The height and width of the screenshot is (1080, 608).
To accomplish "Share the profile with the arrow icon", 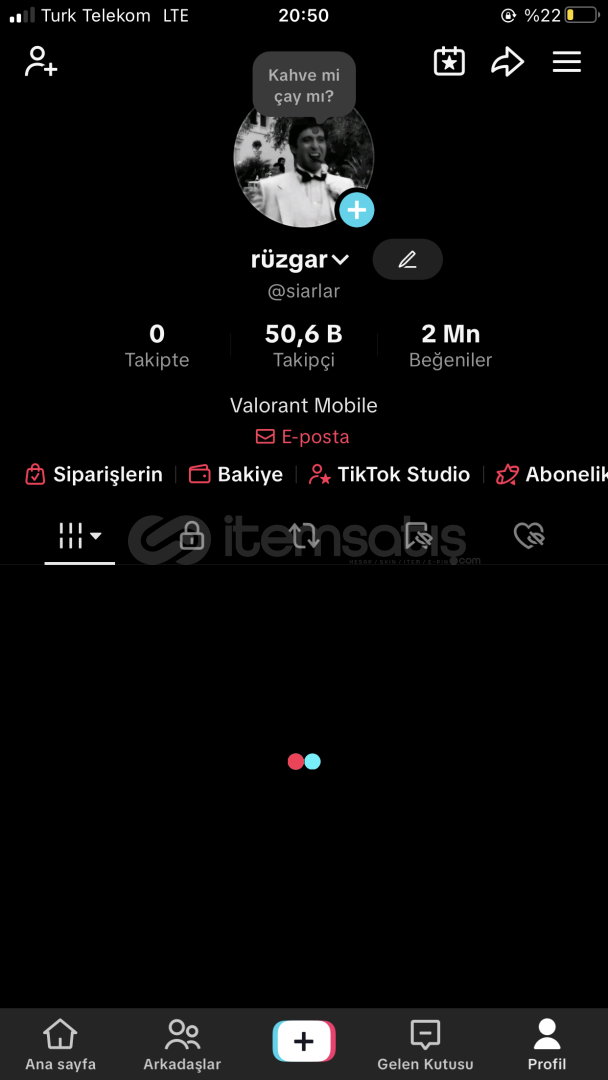I will click(x=507, y=62).
